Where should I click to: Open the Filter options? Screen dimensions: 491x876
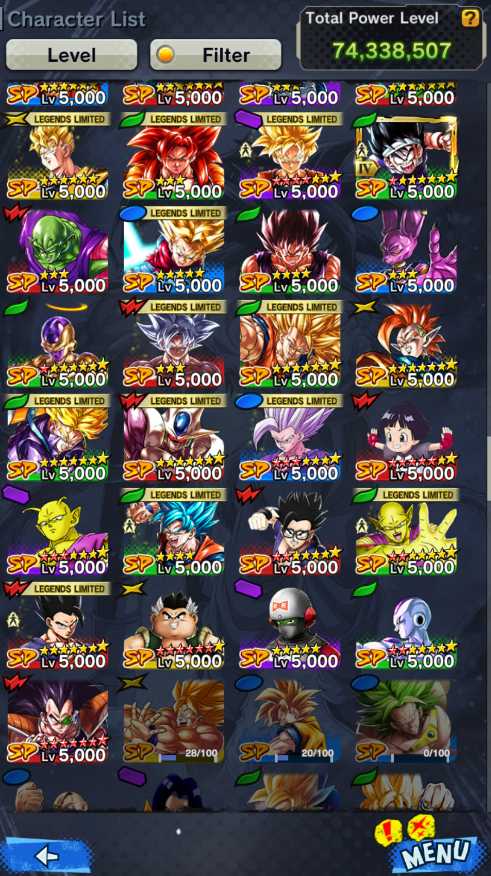point(216,55)
